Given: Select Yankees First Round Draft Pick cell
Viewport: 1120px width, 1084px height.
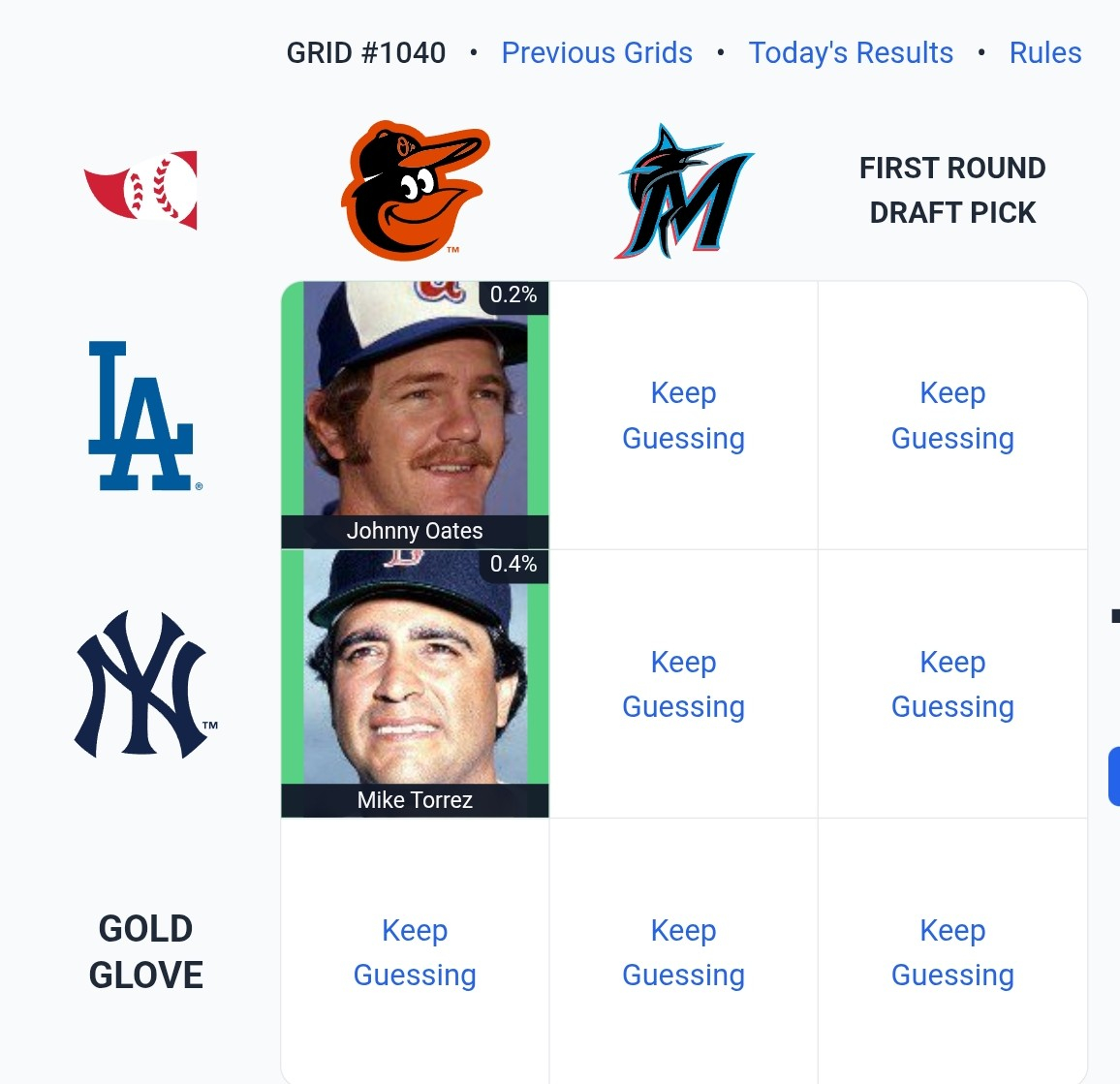Looking at the screenshot, I should (x=952, y=684).
